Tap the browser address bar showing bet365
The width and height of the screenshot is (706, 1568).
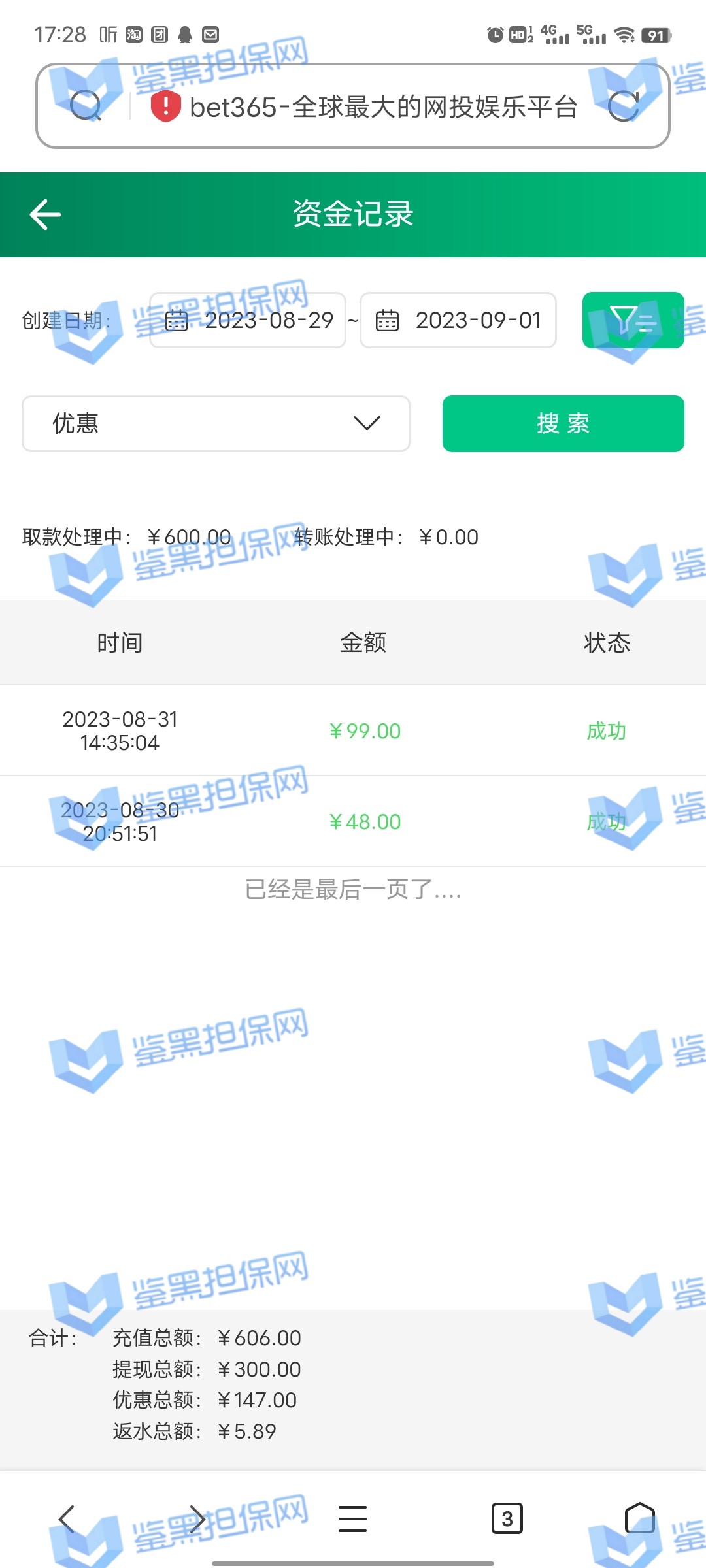pos(382,106)
